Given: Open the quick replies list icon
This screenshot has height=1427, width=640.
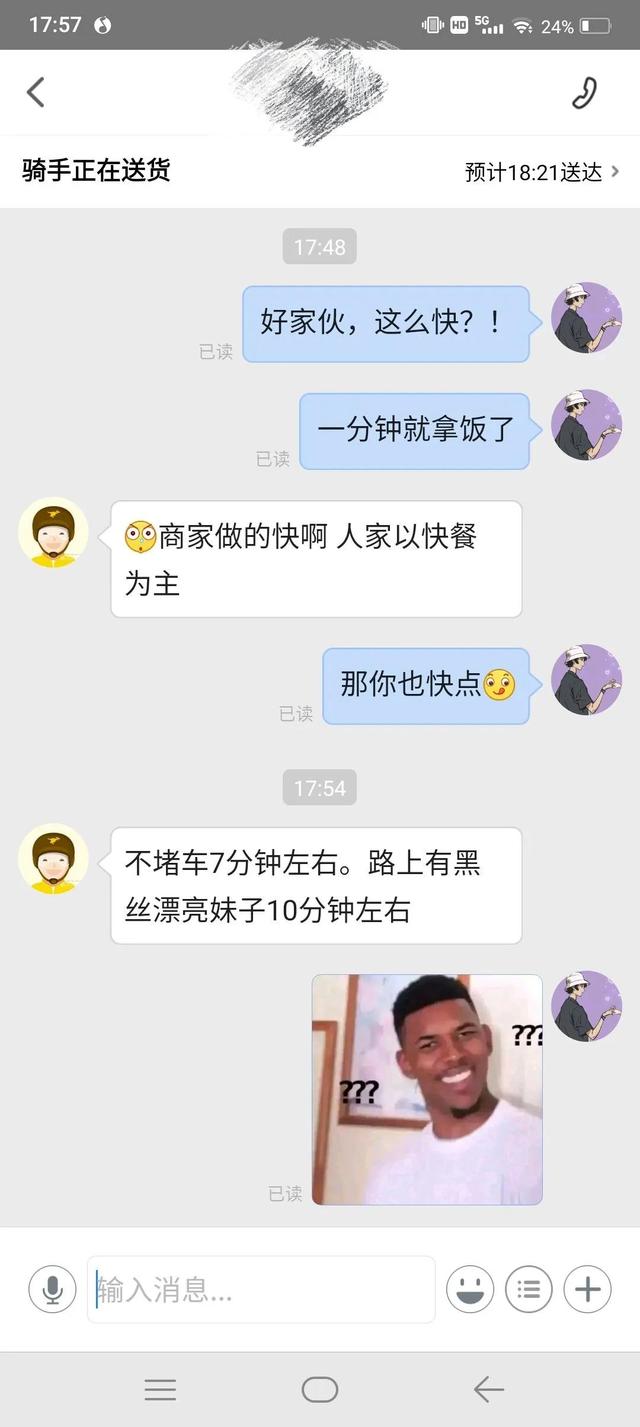Looking at the screenshot, I should [528, 1289].
